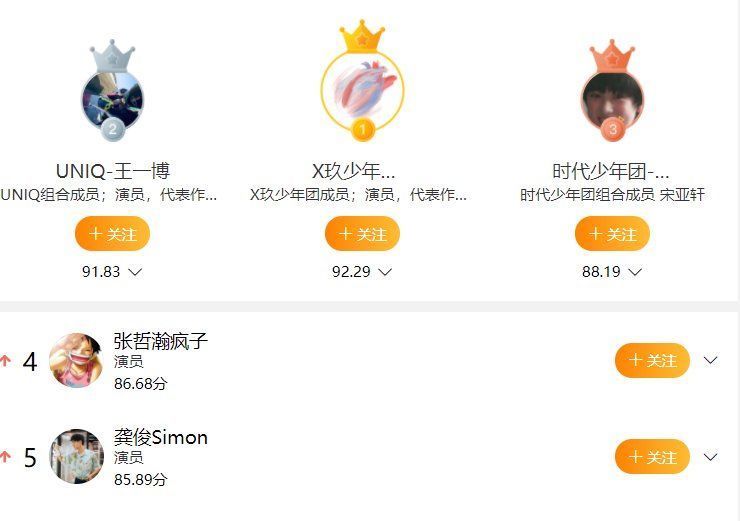Follow UNIQ-王一博
740x521 pixels.
pos(112,234)
